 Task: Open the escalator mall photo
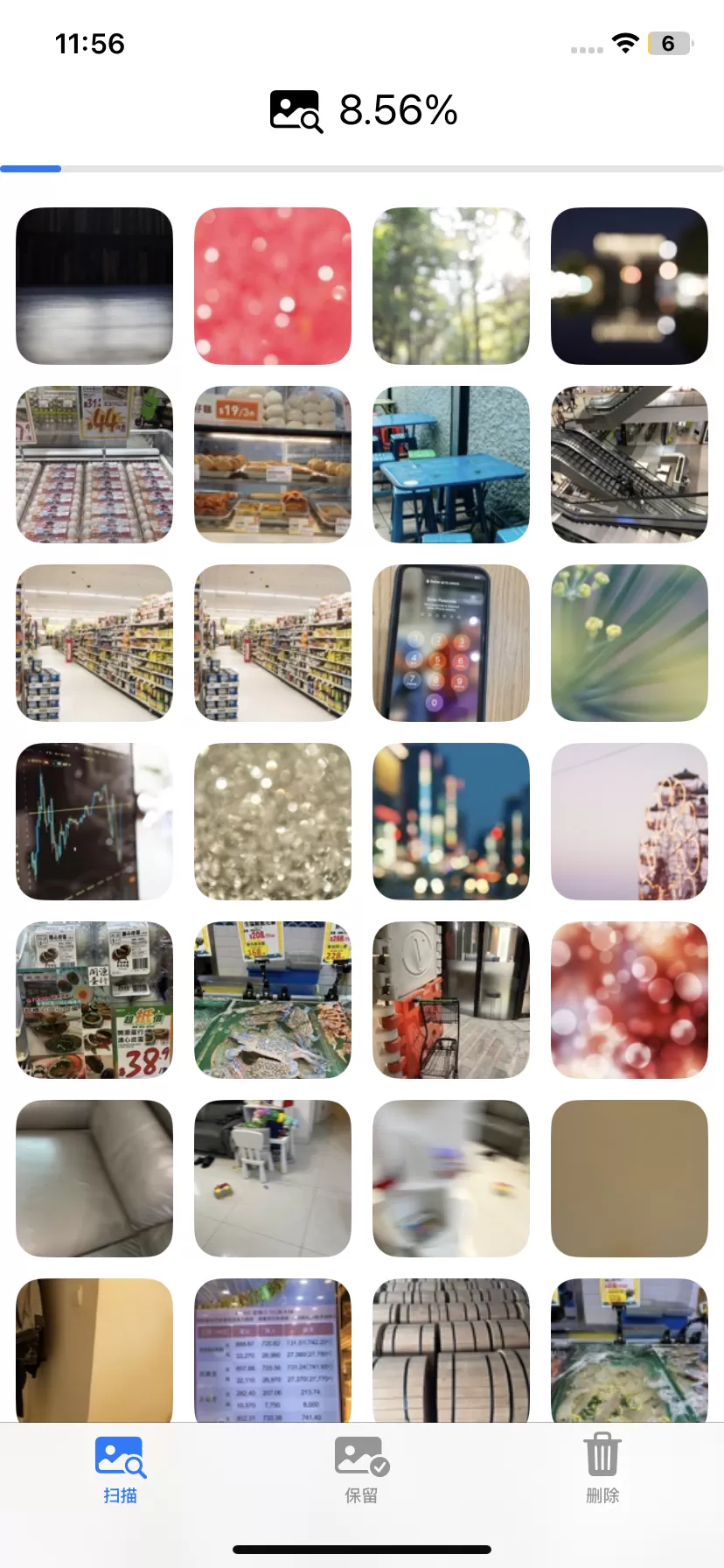[x=630, y=465]
